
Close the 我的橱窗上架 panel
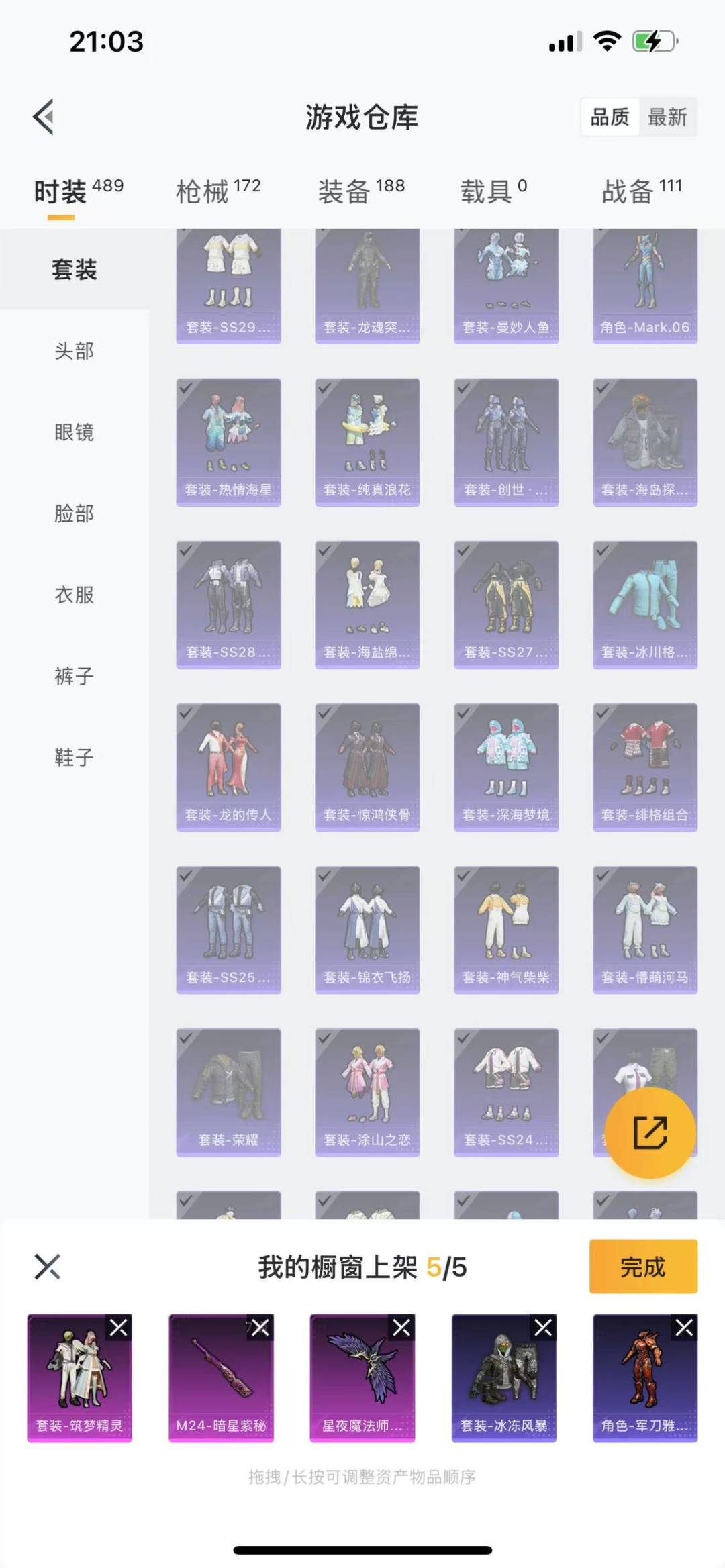[48, 1267]
